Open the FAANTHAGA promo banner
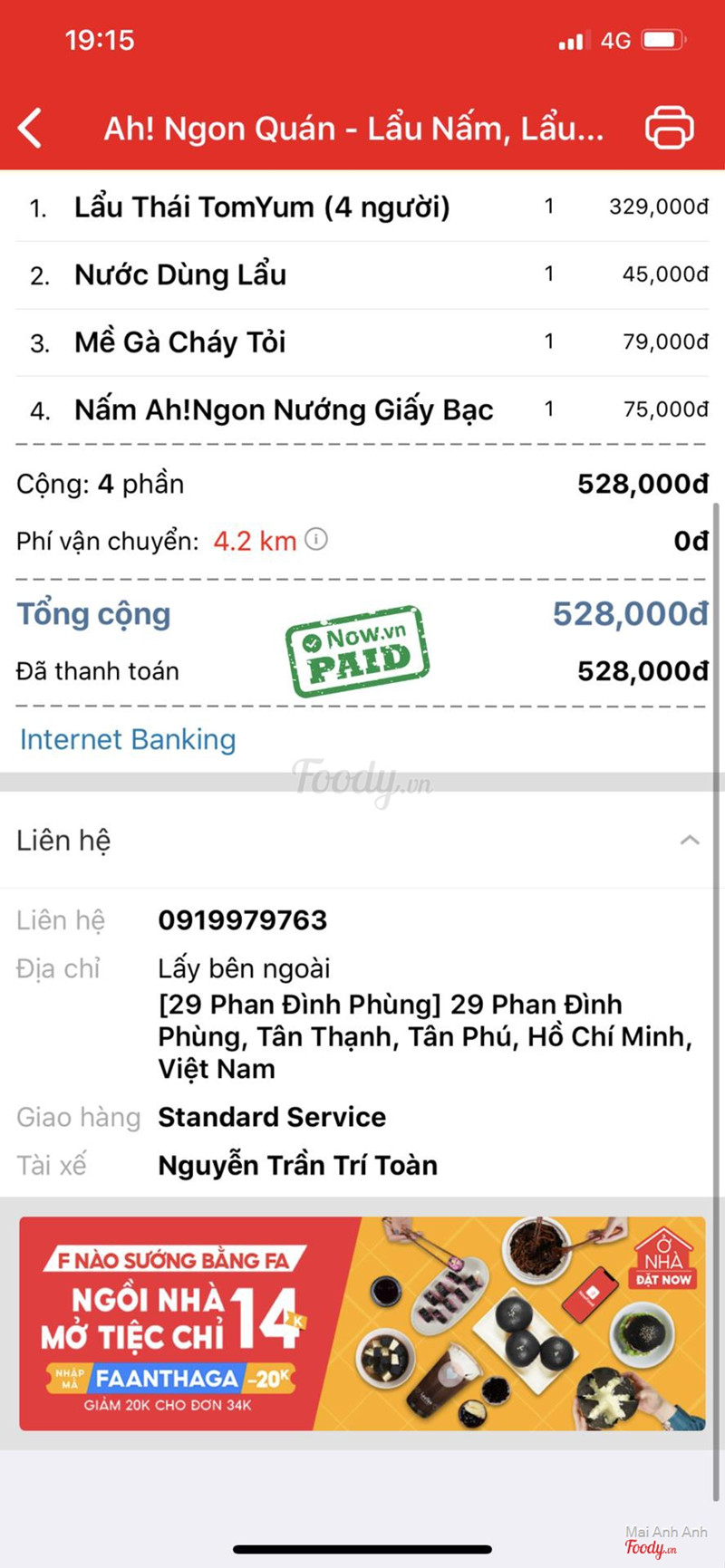The height and width of the screenshot is (1568, 725). 362,1323
